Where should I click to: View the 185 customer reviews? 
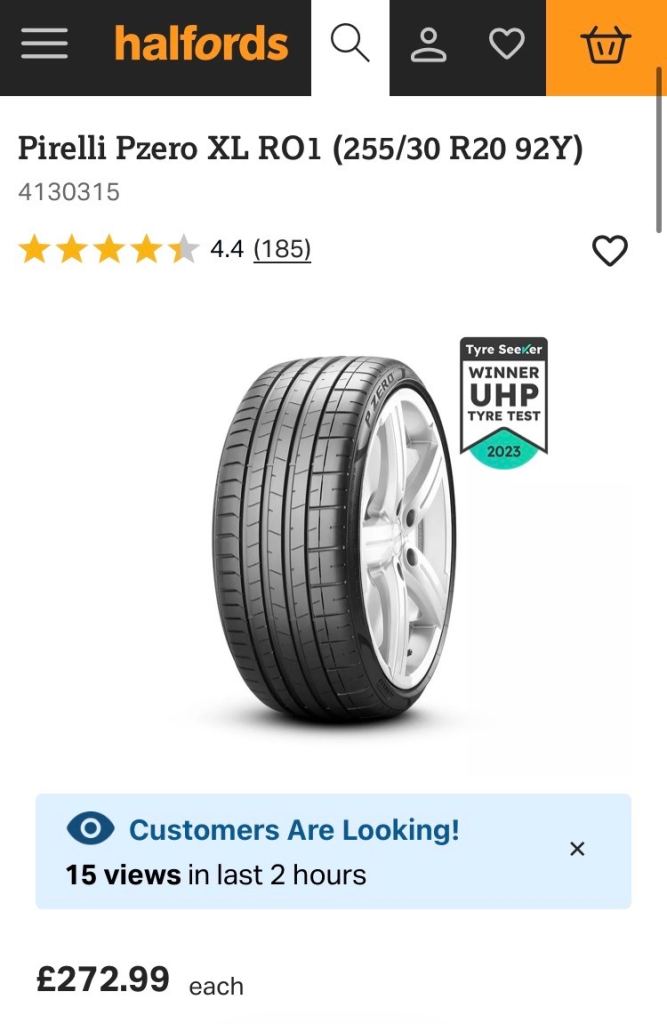[x=282, y=249]
